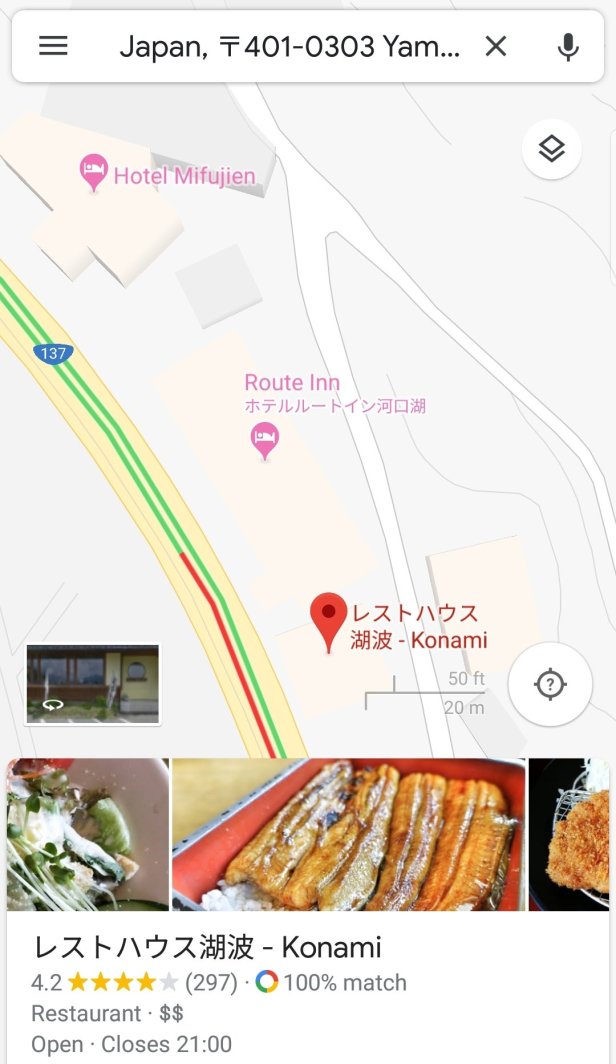Tap the red Konami restaurant pin
This screenshot has height=1064, width=616.
click(x=328, y=620)
